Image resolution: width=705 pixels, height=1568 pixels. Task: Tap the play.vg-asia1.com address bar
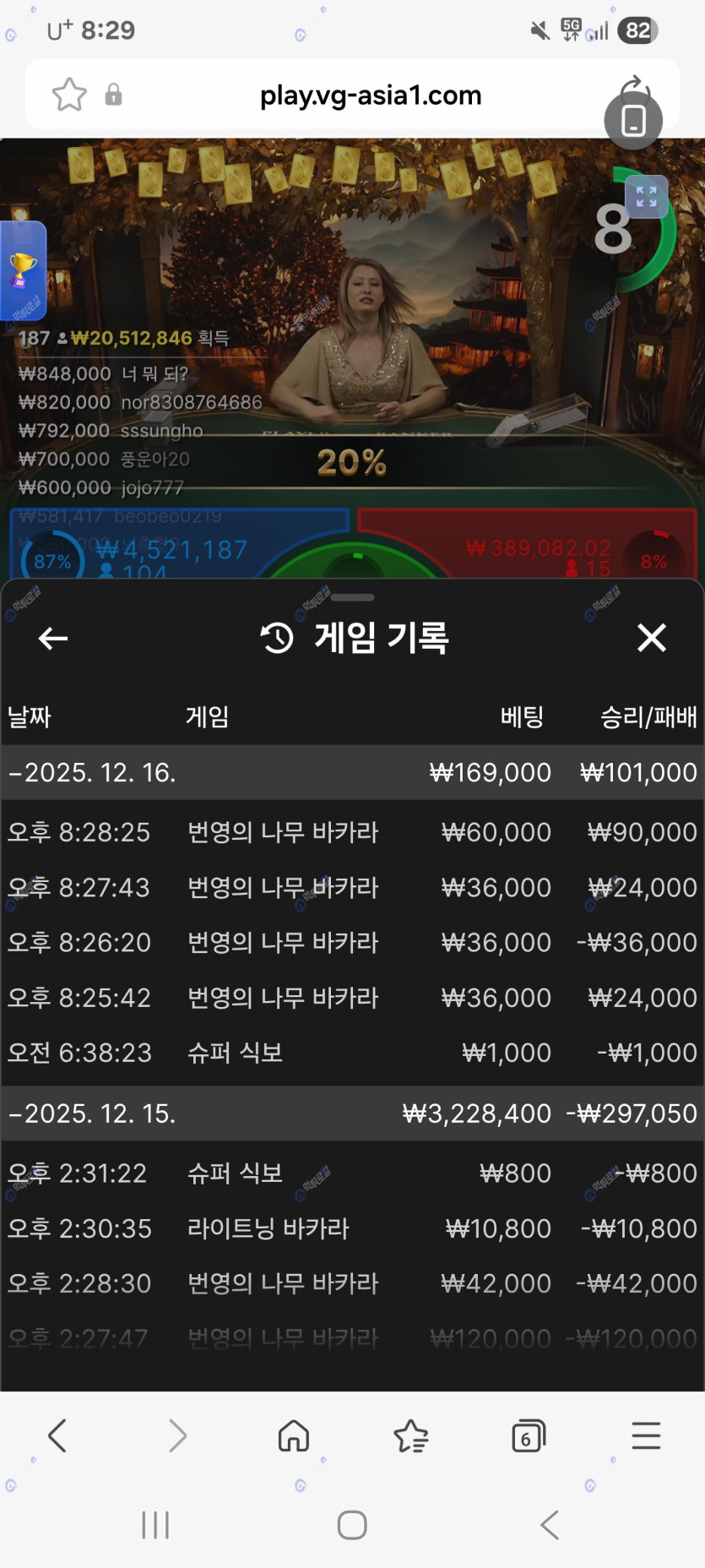pyautogui.click(x=370, y=95)
